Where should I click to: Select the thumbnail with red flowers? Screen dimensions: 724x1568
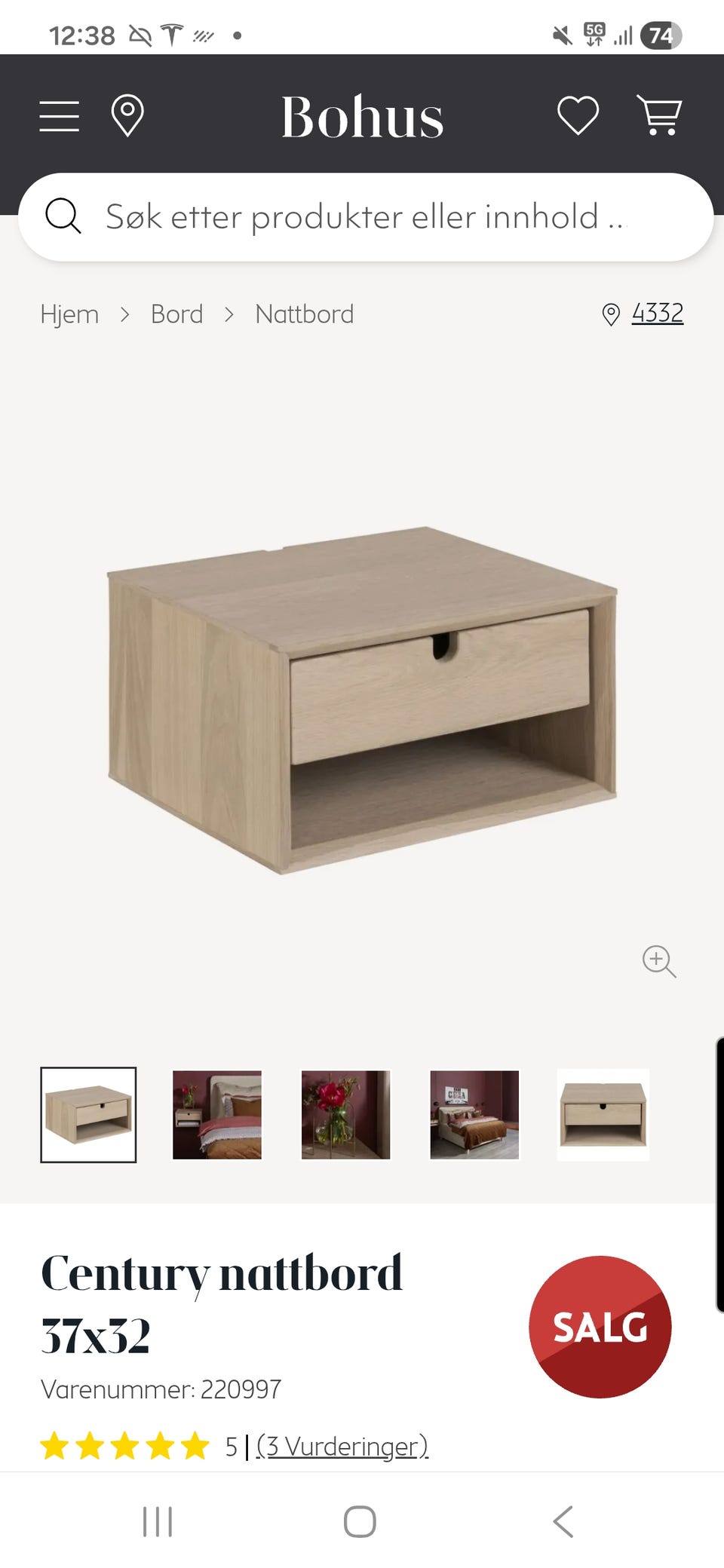[346, 1114]
